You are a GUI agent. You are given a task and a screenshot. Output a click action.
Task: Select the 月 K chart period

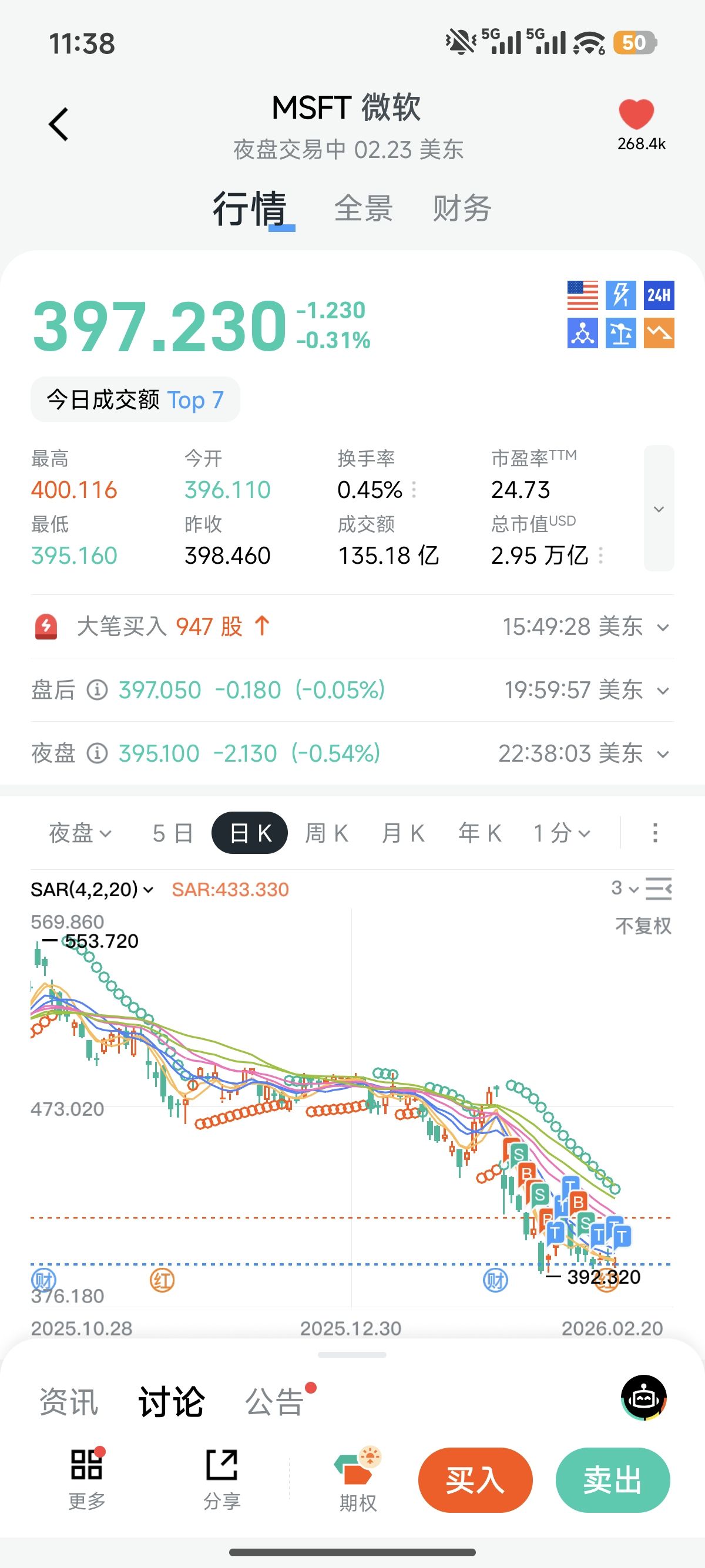(x=403, y=833)
